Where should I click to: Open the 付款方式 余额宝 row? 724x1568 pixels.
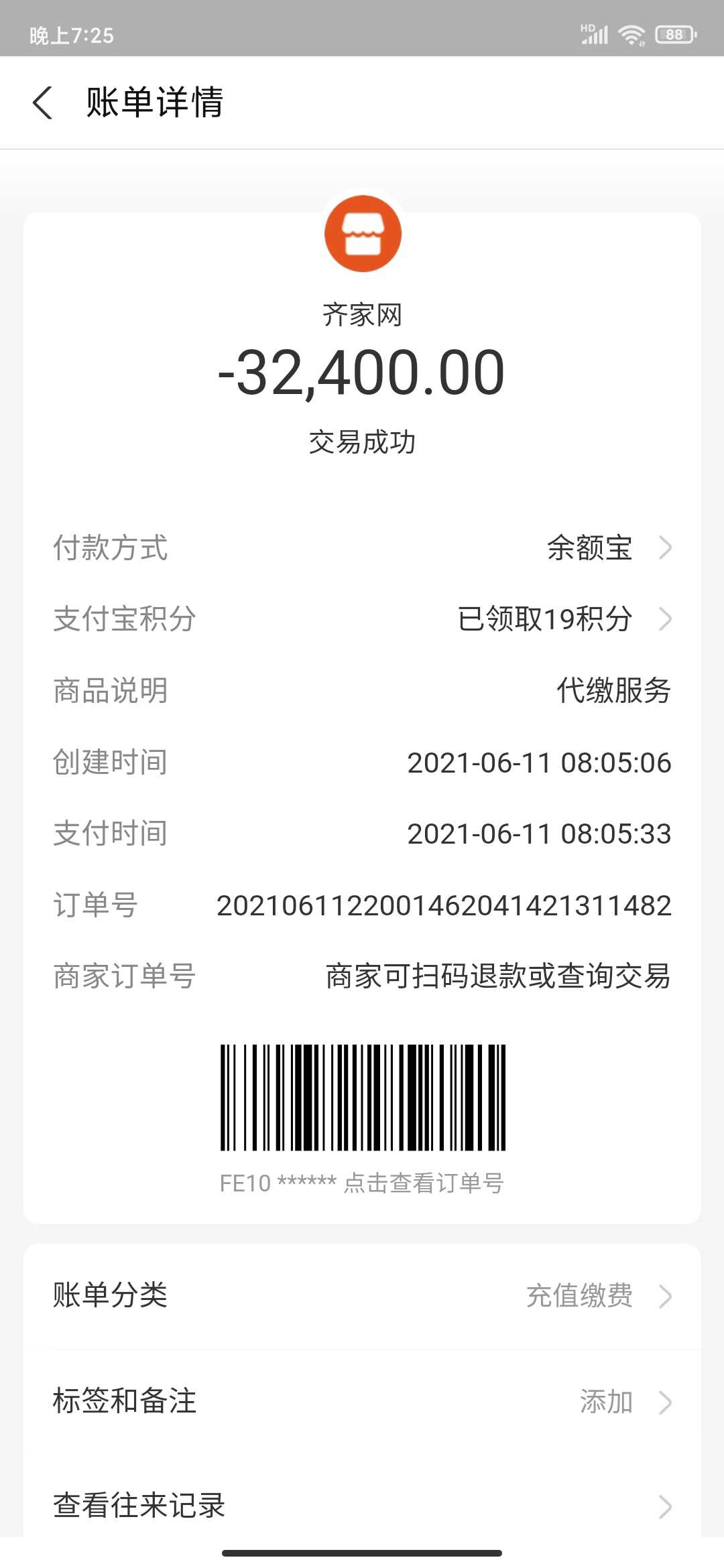tap(362, 548)
